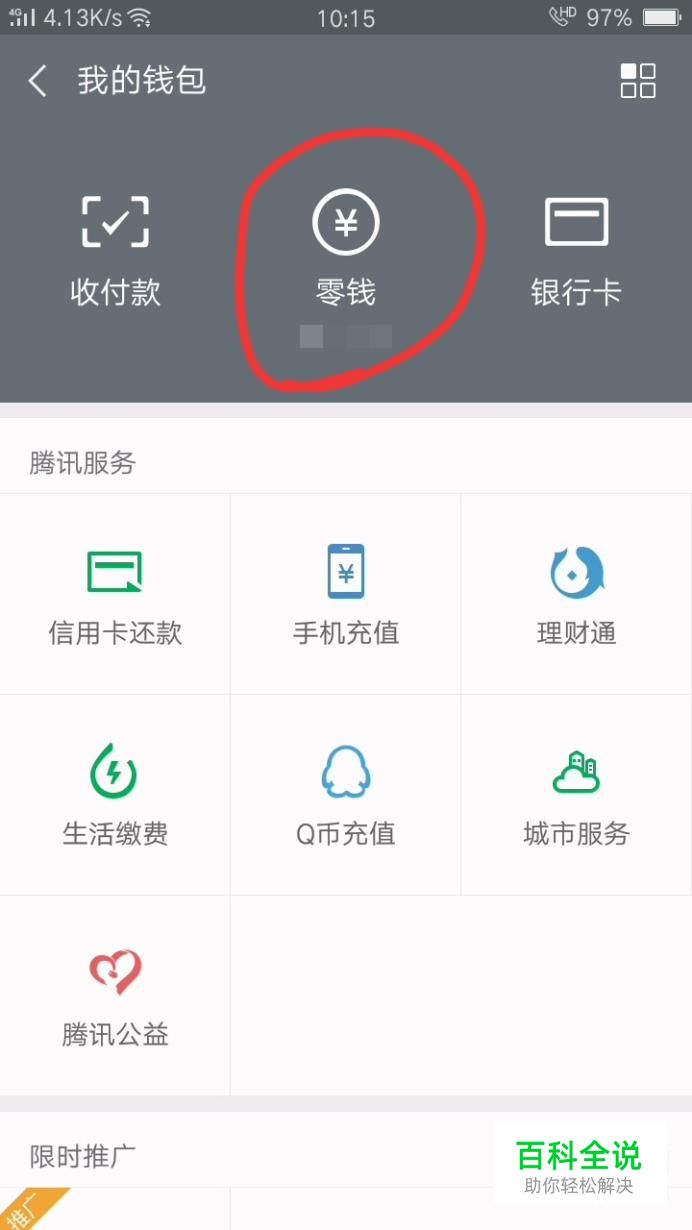Open 理财通 wealth service

pos(576,594)
